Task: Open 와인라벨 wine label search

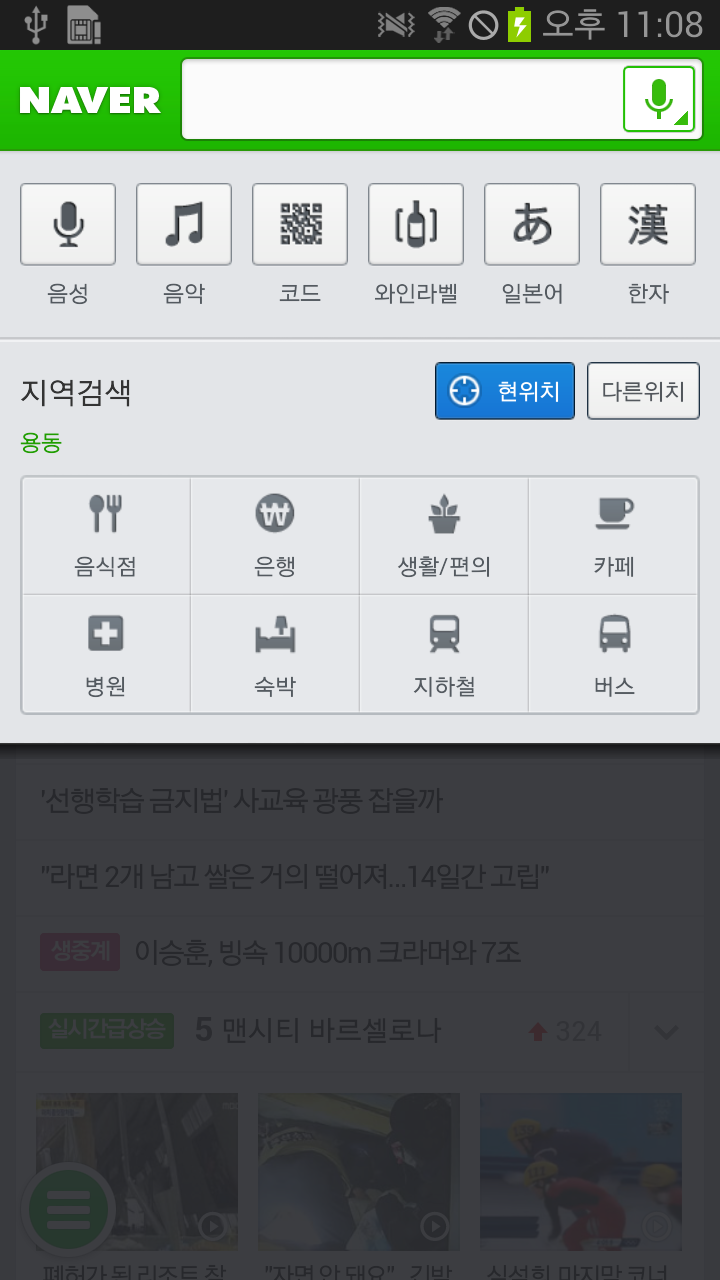Action: point(416,225)
